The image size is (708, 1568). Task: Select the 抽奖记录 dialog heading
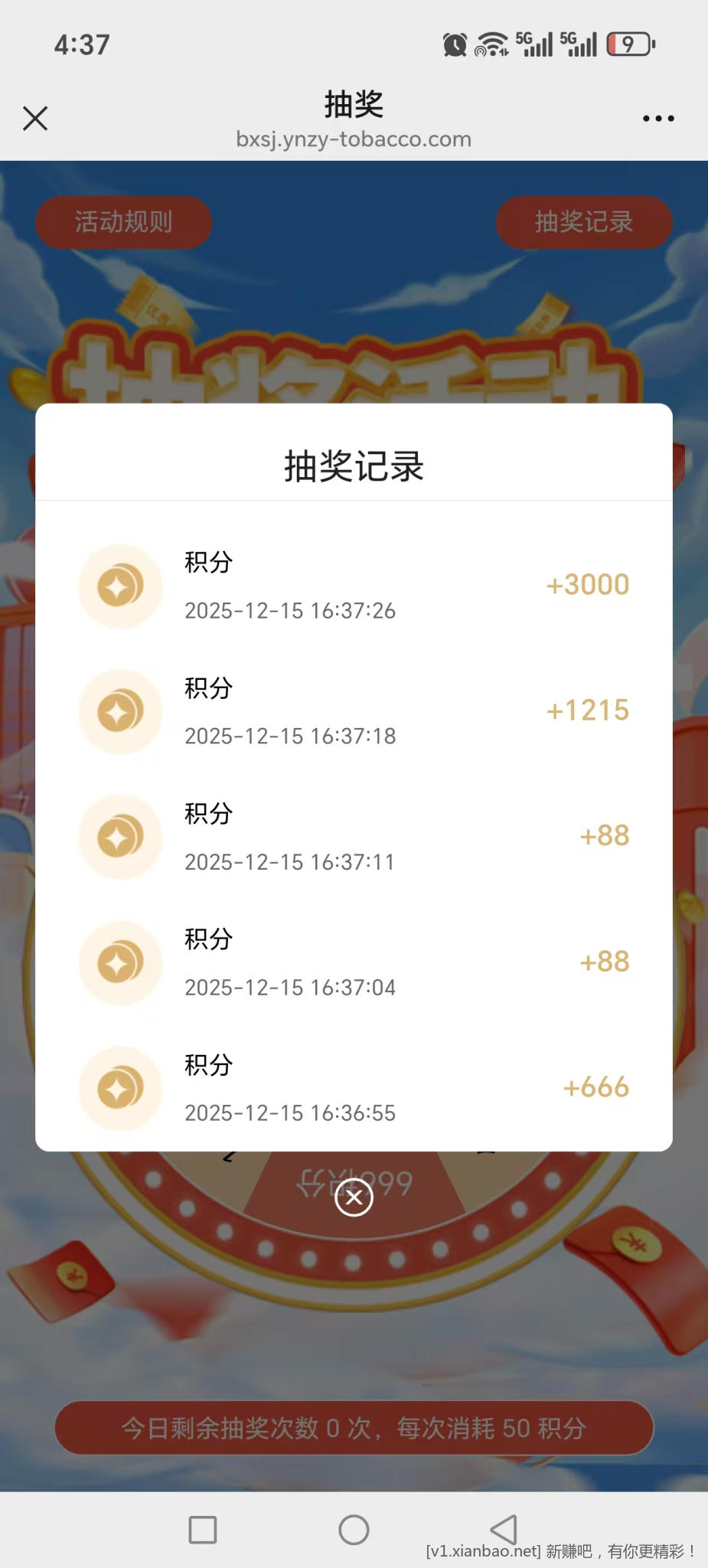click(x=354, y=467)
